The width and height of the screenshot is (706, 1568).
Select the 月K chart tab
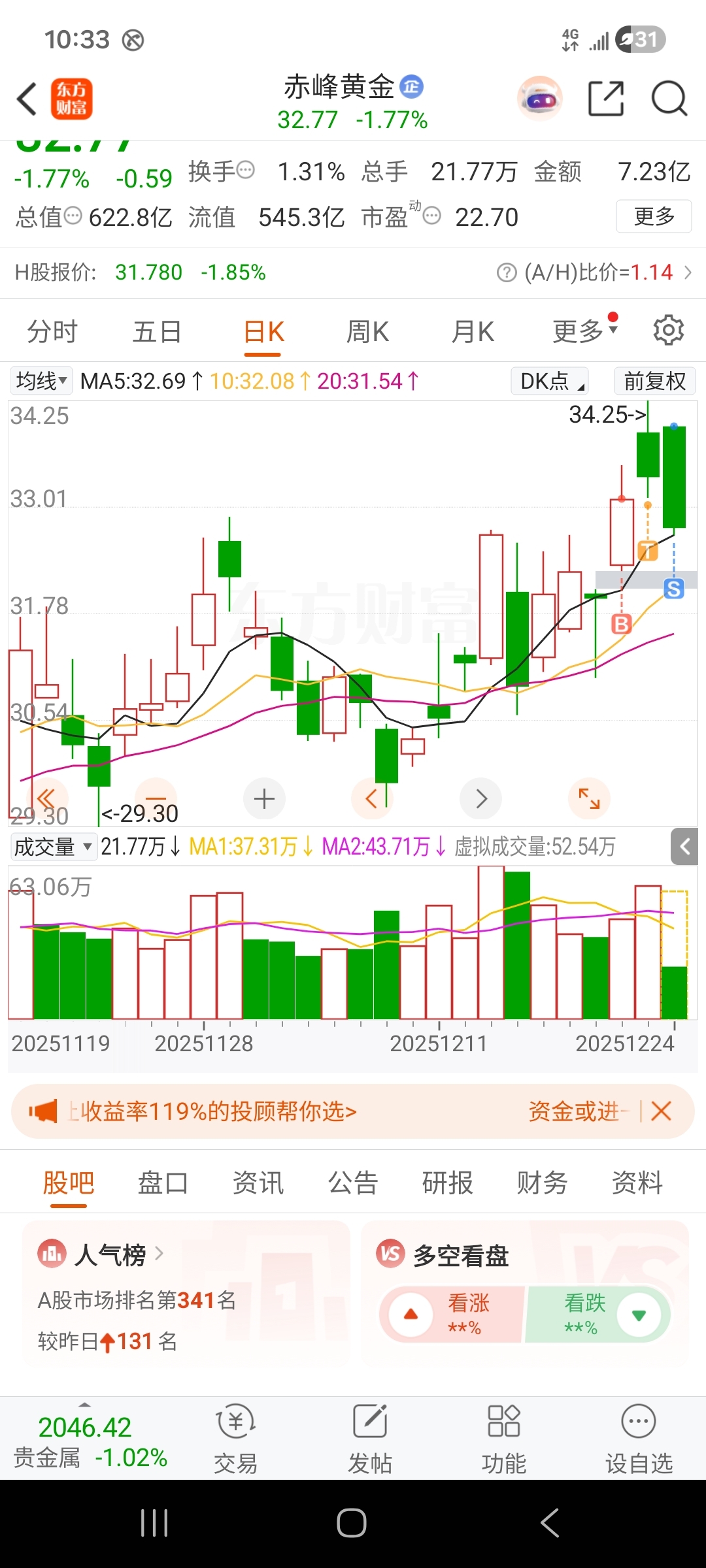473,332
